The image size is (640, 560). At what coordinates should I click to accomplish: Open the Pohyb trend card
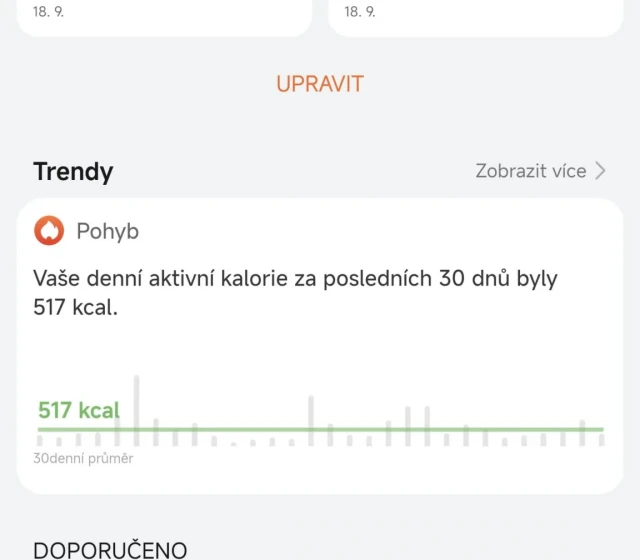click(x=320, y=345)
